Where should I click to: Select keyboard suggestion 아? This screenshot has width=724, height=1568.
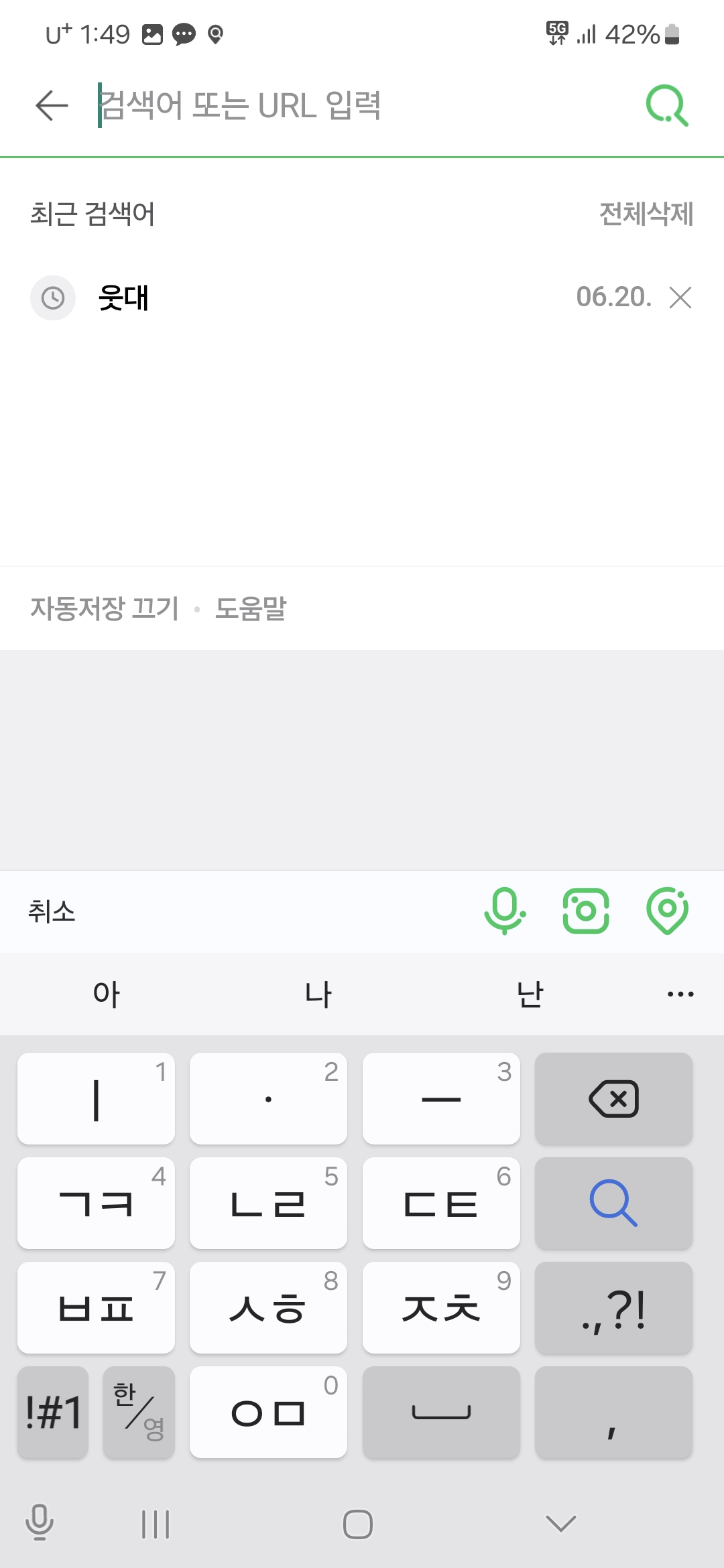[106, 994]
